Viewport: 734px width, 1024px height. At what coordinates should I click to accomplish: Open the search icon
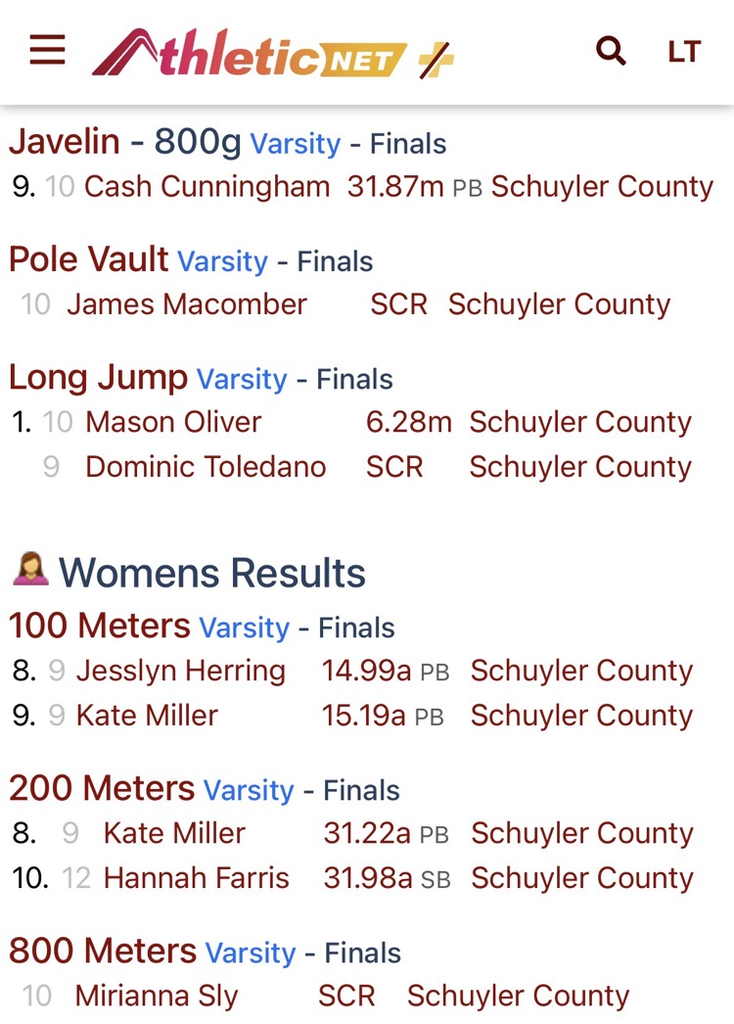click(610, 50)
